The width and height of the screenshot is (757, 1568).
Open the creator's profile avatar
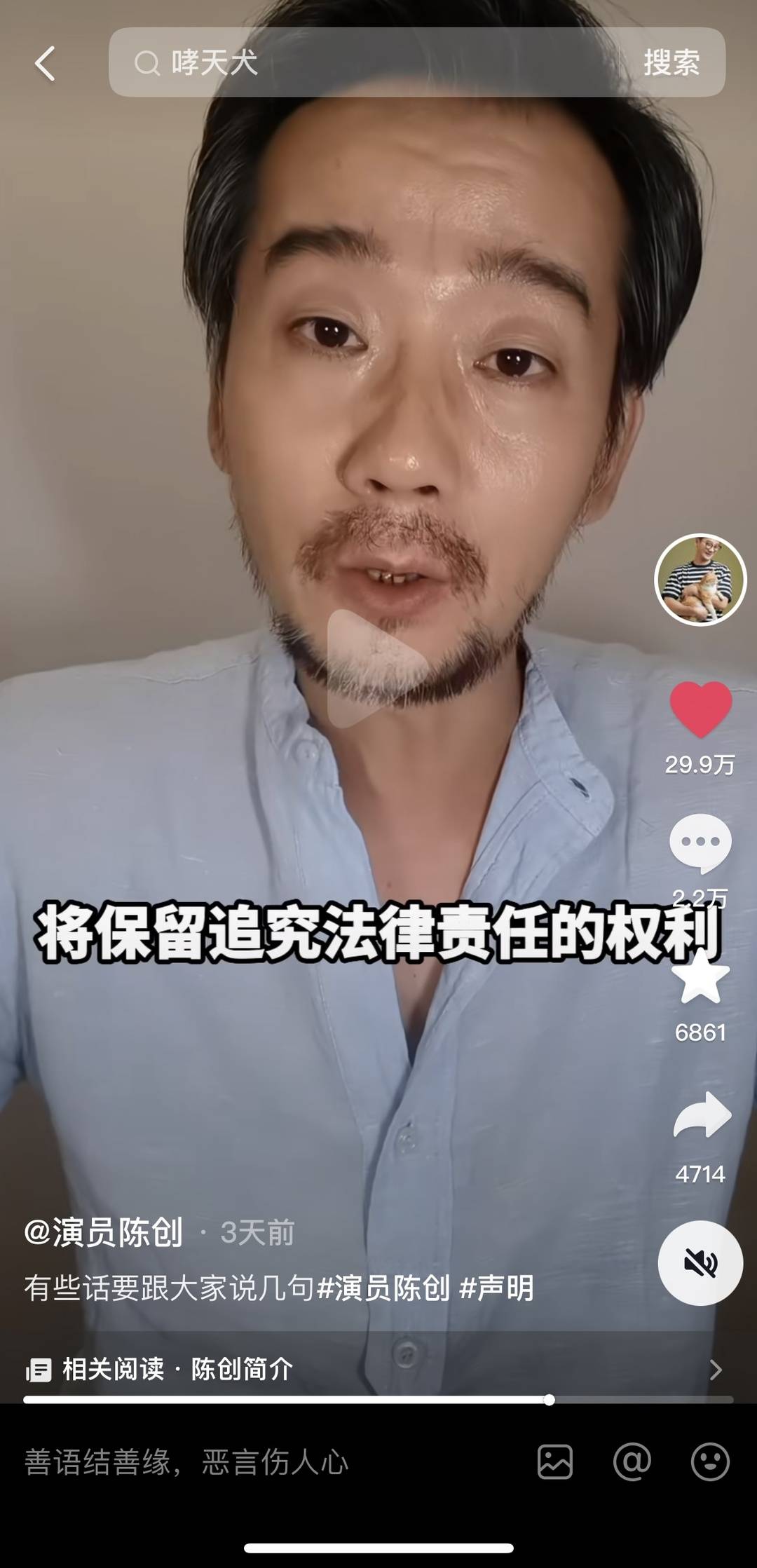(x=700, y=580)
